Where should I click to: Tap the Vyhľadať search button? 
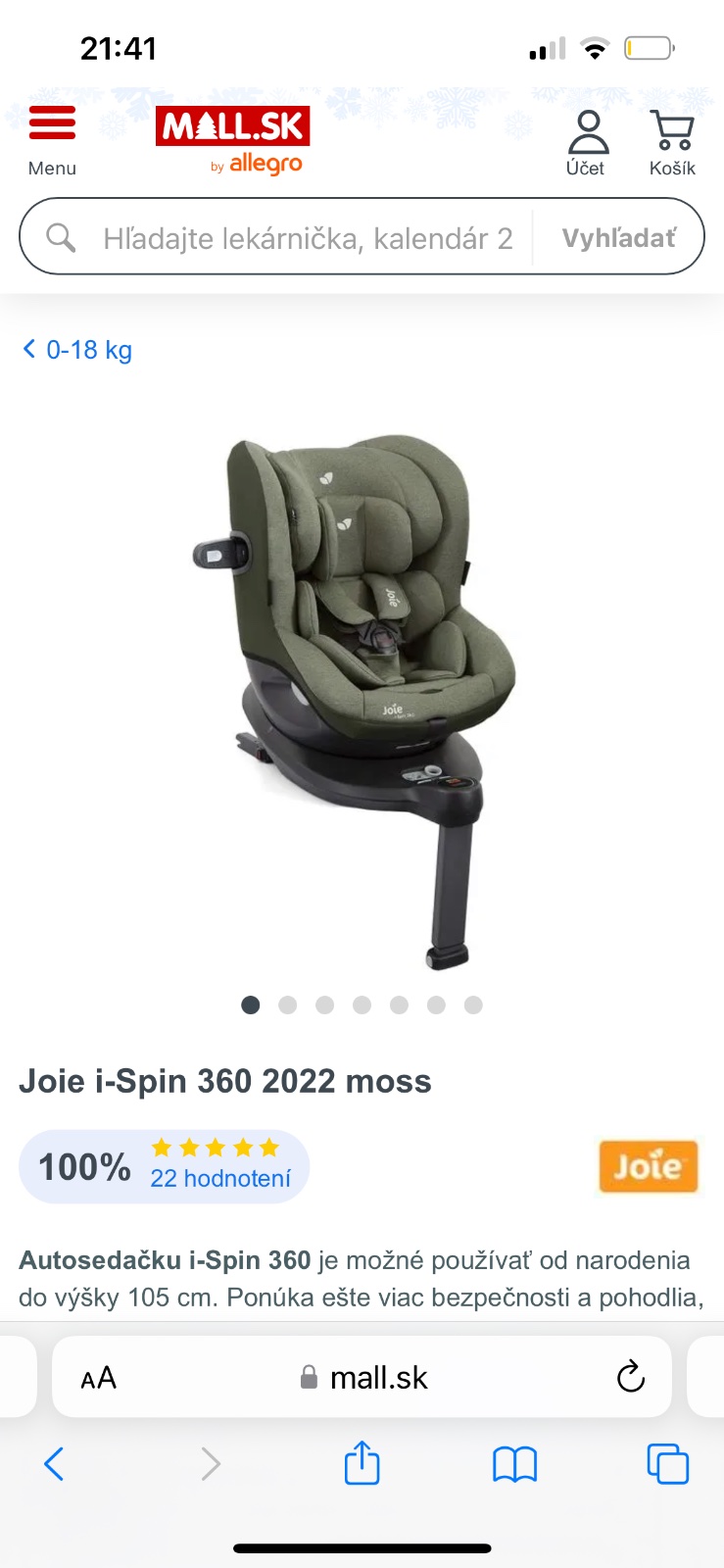[x=618, y=238]
